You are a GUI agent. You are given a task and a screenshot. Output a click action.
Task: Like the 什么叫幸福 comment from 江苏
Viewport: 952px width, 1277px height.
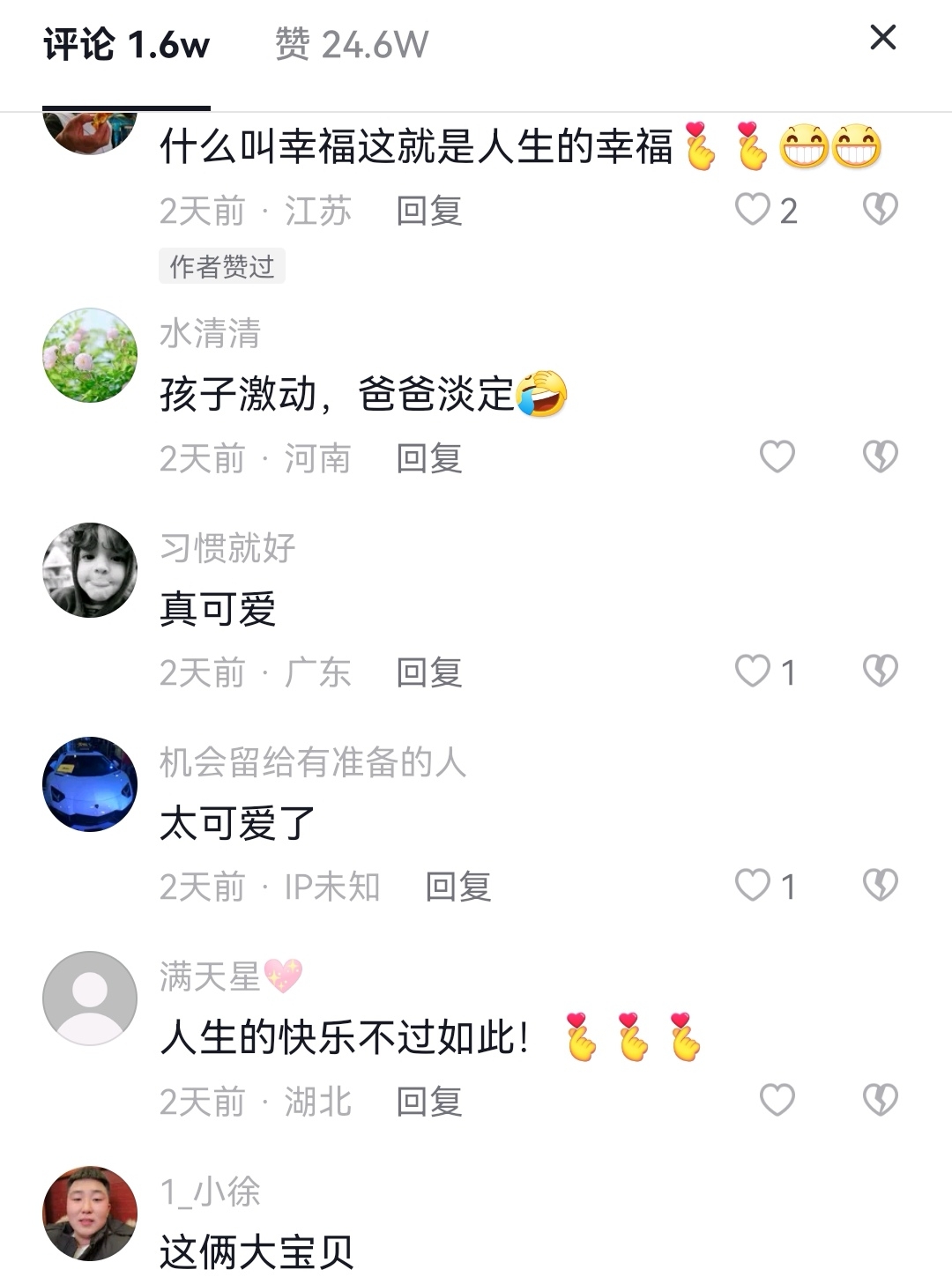pyautogui.click(x=754, y=210)
